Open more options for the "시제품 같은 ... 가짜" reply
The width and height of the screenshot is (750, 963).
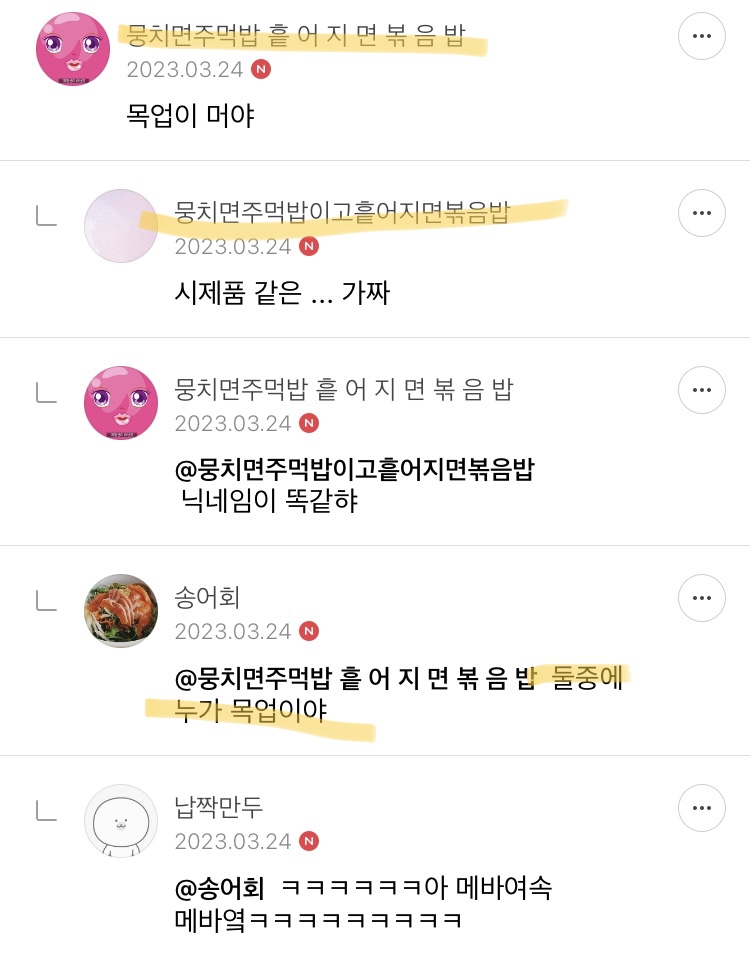click(702, 212)
